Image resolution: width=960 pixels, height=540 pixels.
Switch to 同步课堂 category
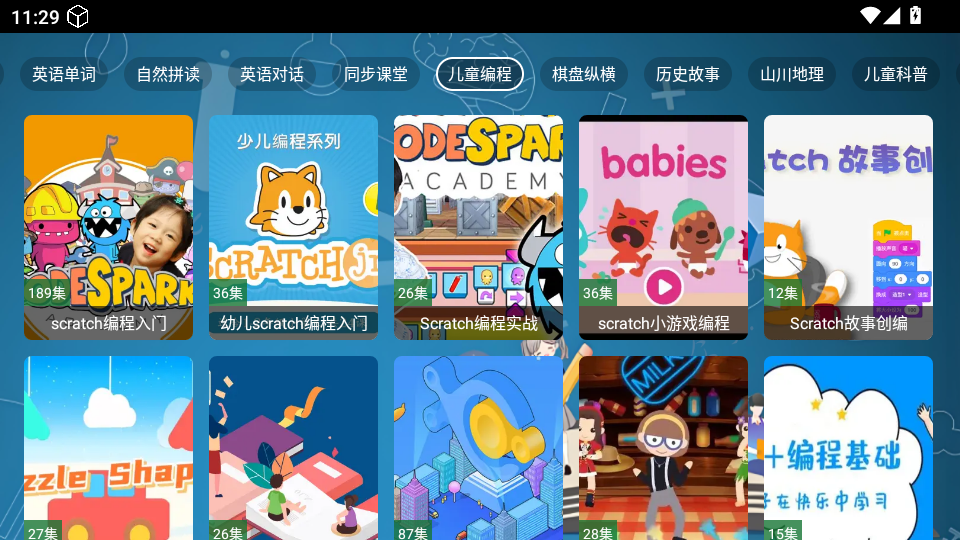tap(376, 74)
